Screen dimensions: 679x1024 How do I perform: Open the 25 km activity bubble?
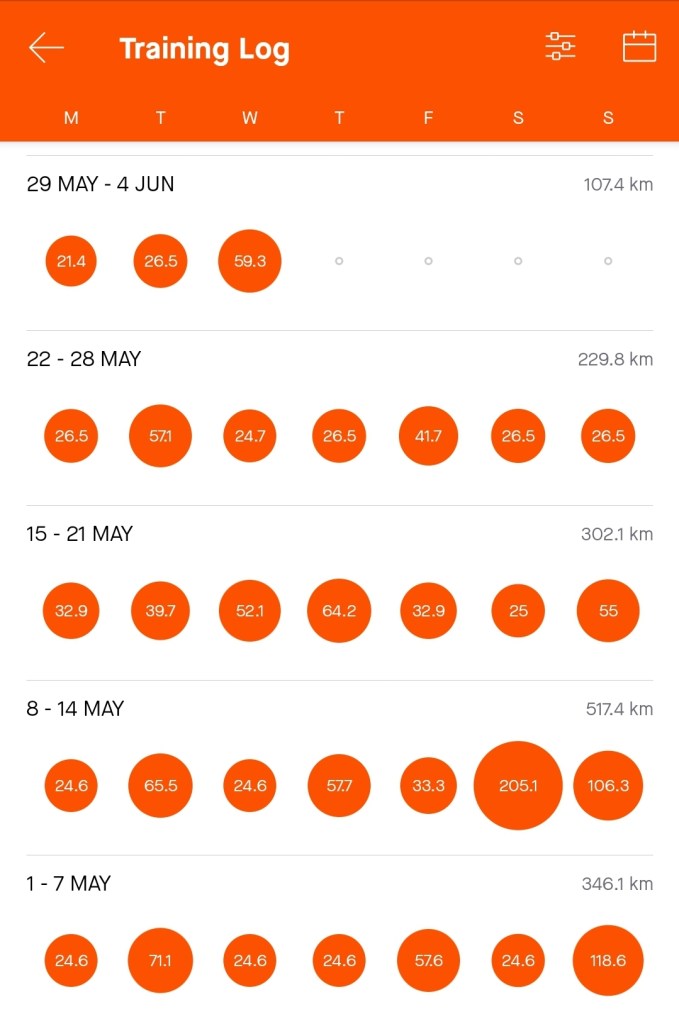[518, 611]
